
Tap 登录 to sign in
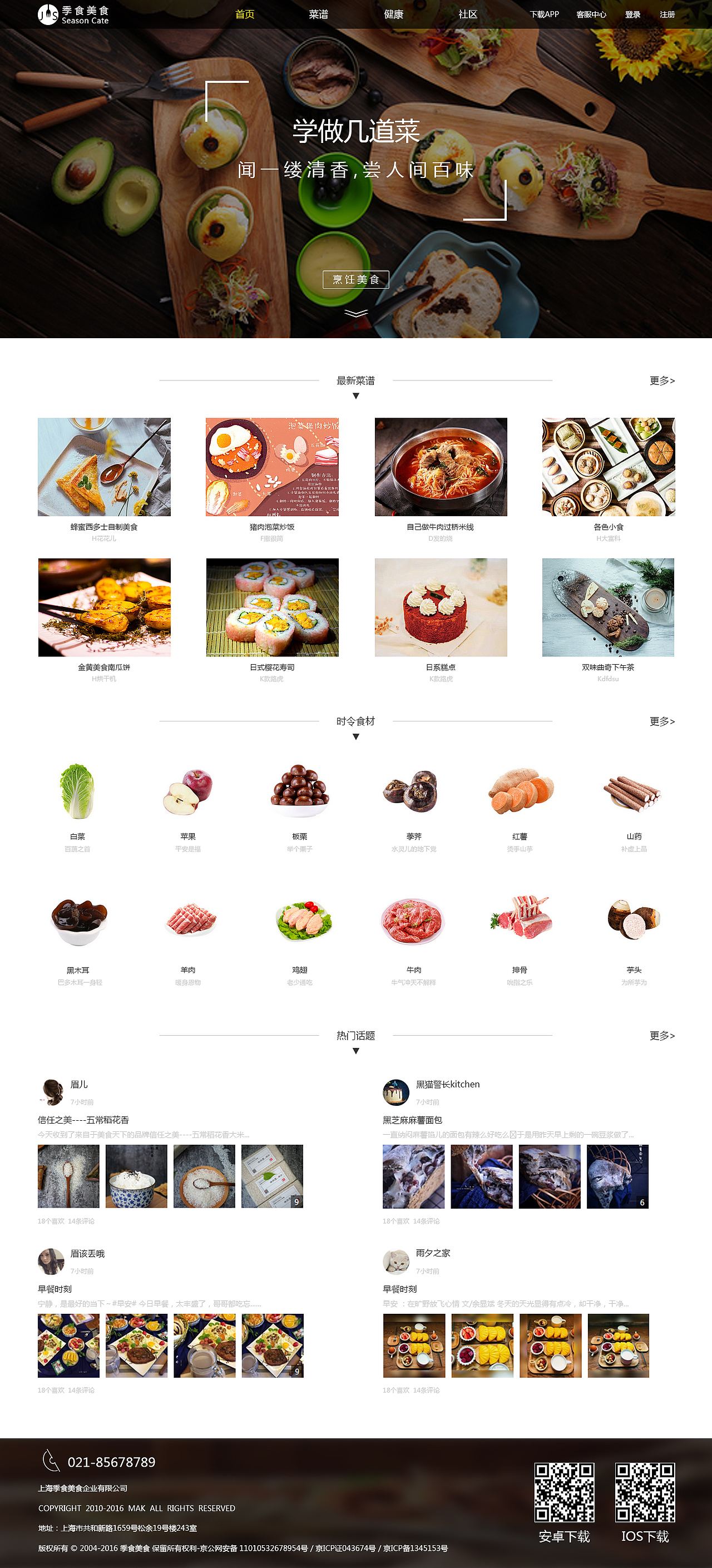click(x=632, y=14)
